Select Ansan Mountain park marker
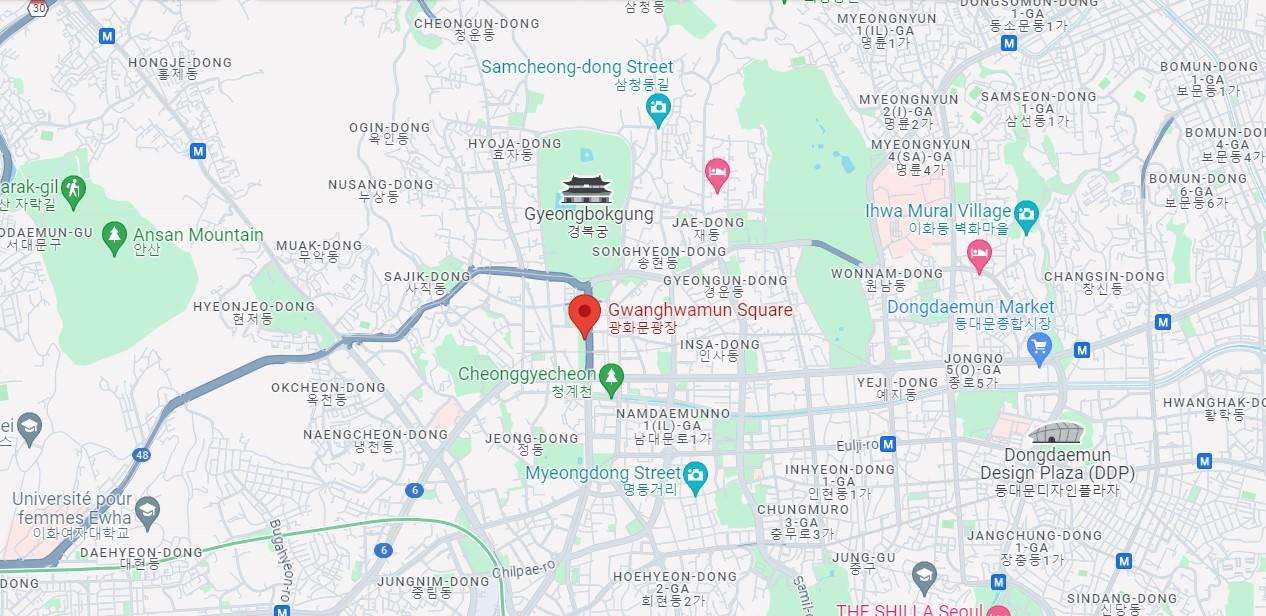The image size is (1266, 616). [115, 236]
